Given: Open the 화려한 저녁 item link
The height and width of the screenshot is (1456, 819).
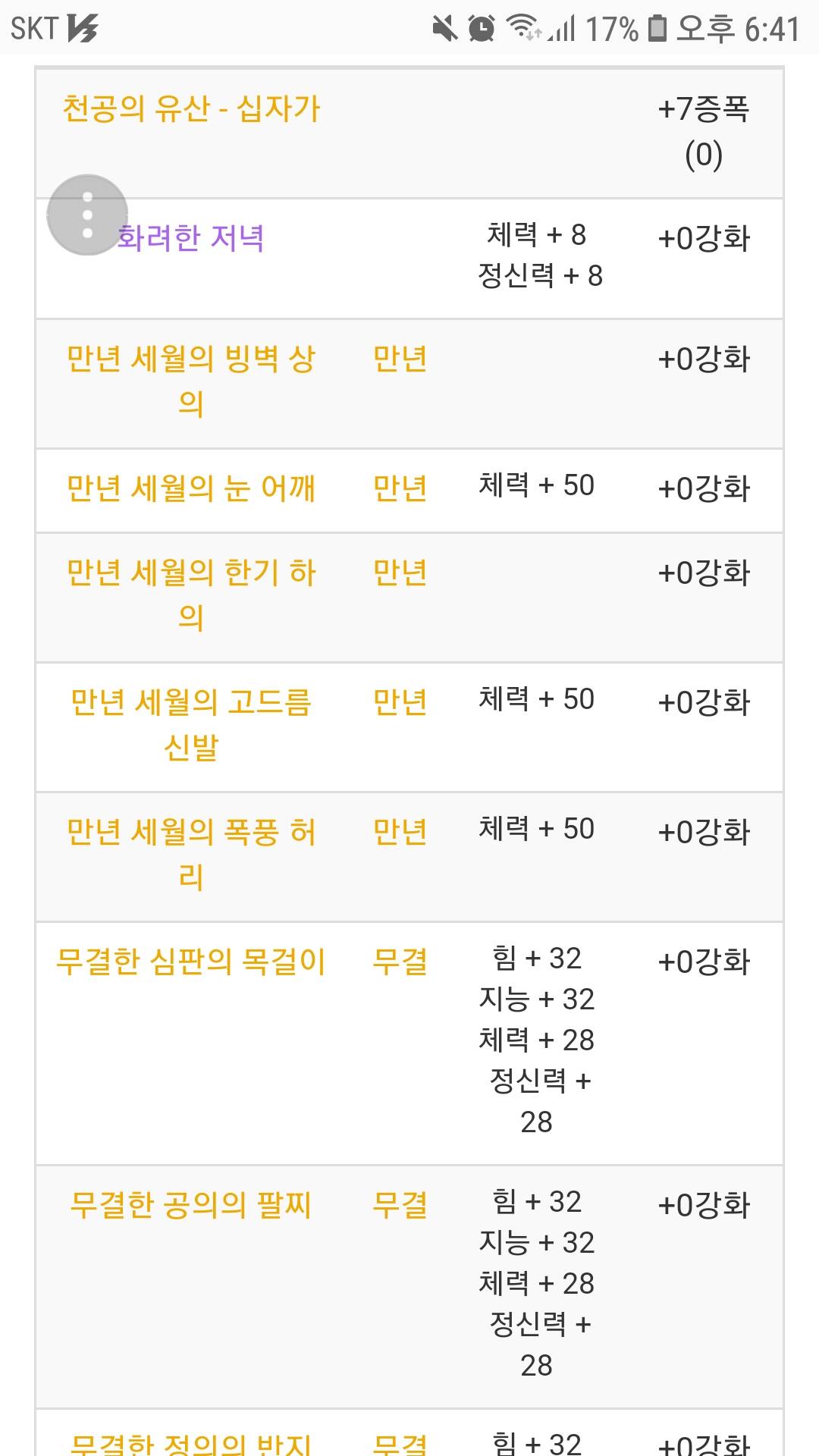Looking at the screenshot, I should pyautogui.click(x=190, y=238).
